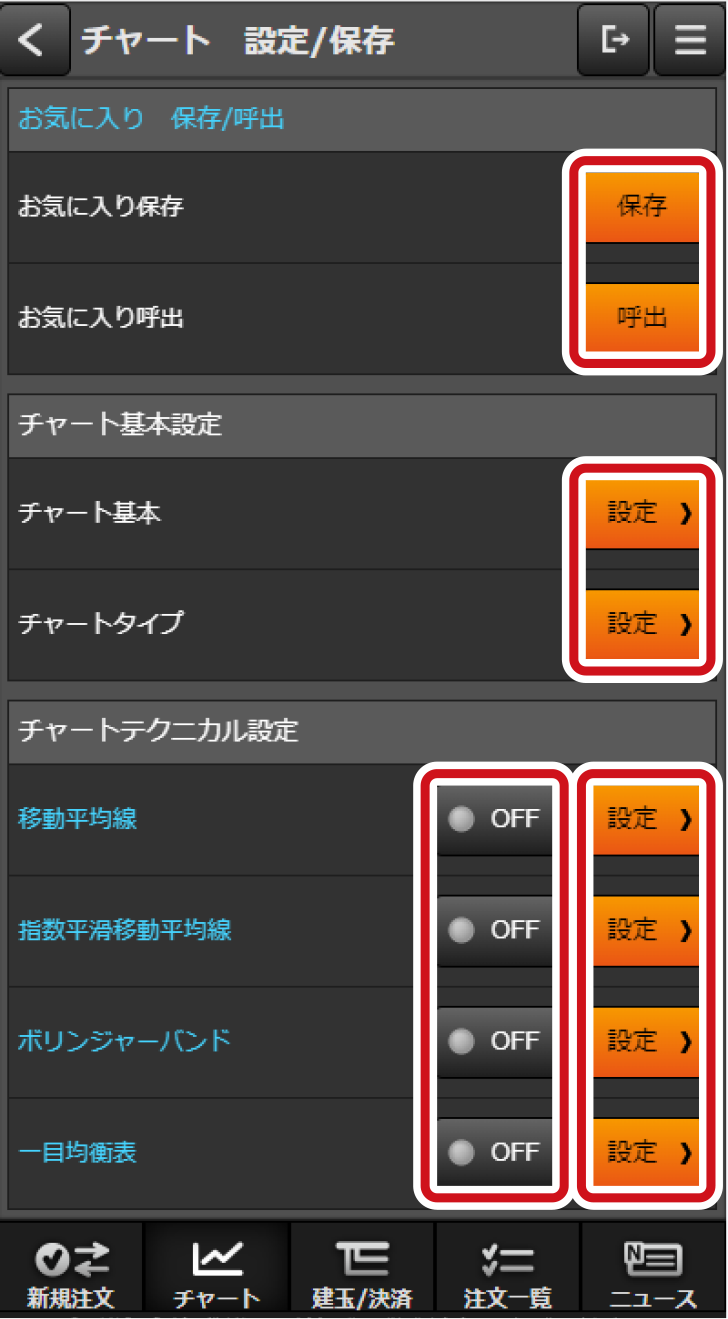Enable 指数平滑移動平均線 switch
The width and height of the screenshot is (728, 1319).
pos(494,930)
